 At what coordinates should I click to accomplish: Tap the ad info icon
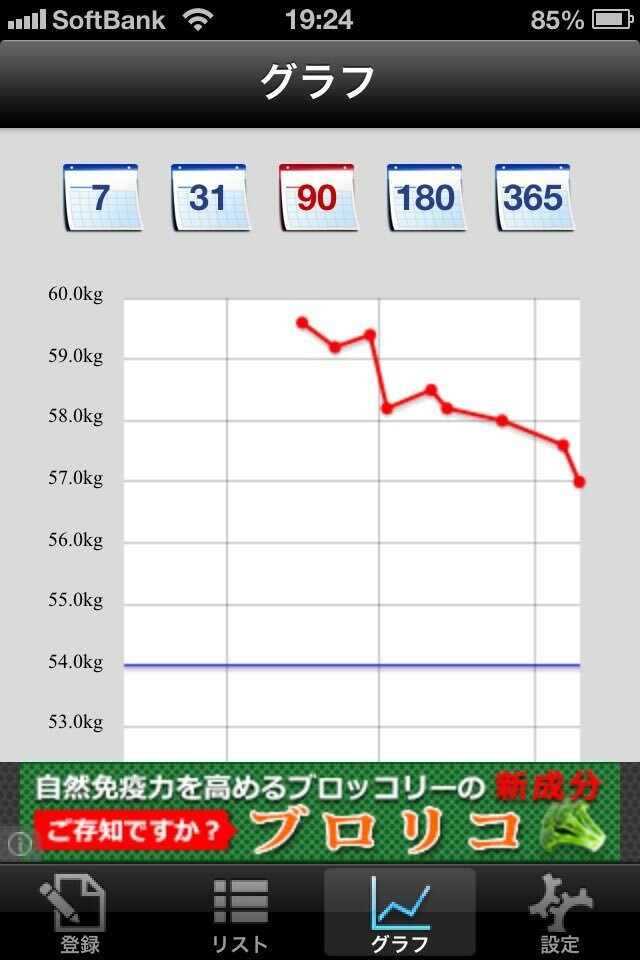tap(17, 844)
